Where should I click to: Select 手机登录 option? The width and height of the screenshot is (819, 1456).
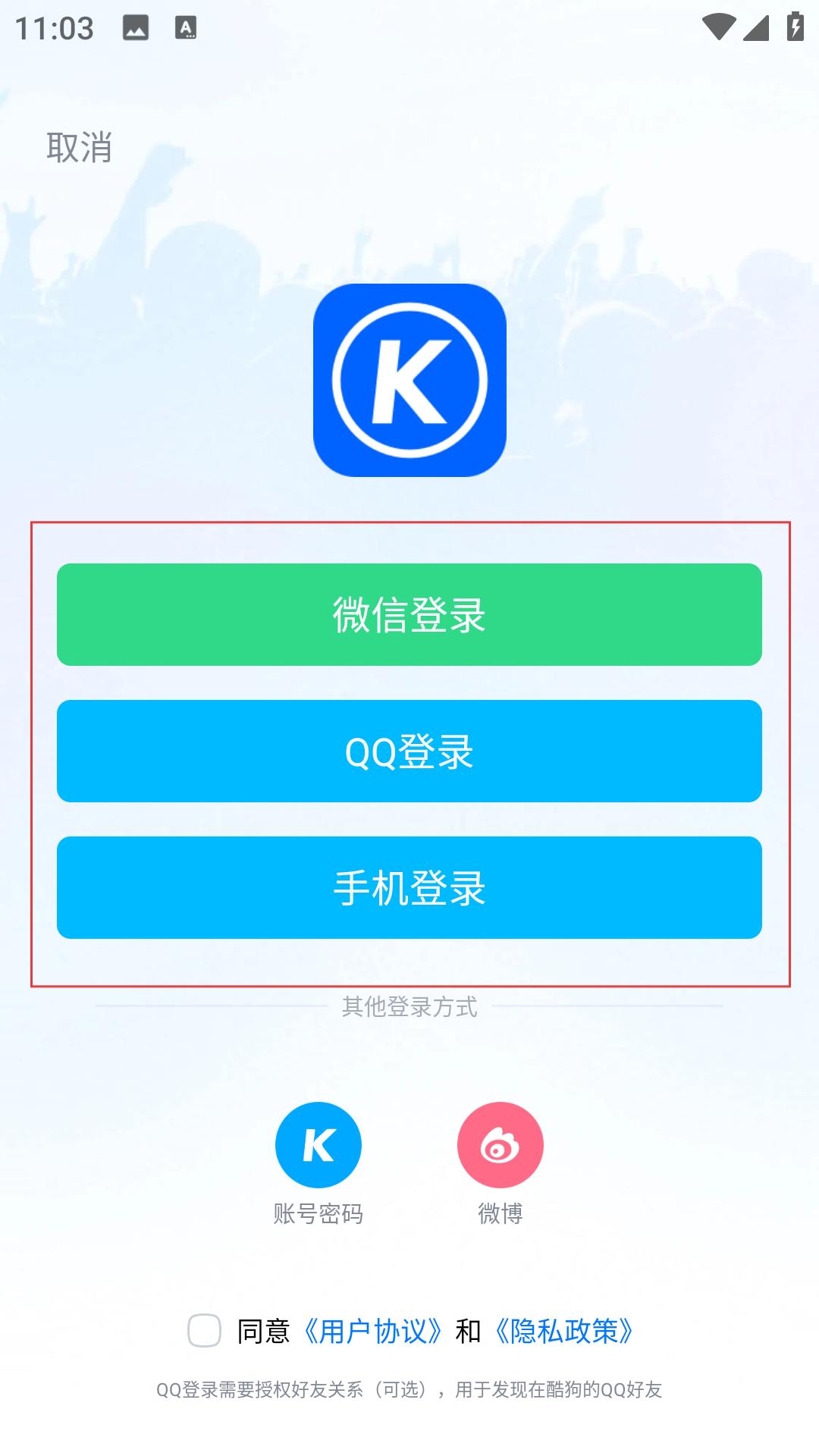point(409,887)
